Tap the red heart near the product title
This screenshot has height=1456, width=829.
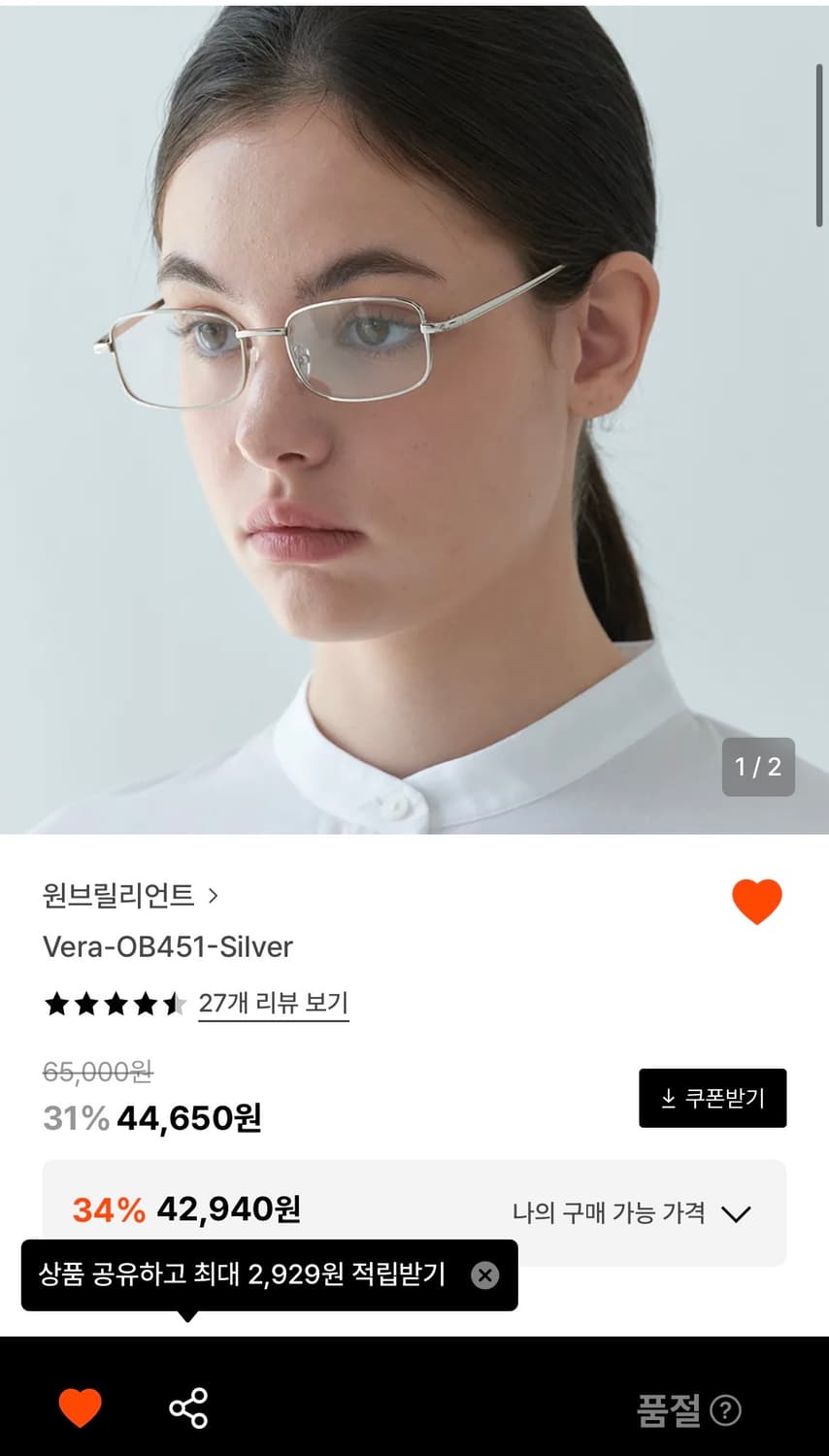pyautogui.click(x=757, y=899)
